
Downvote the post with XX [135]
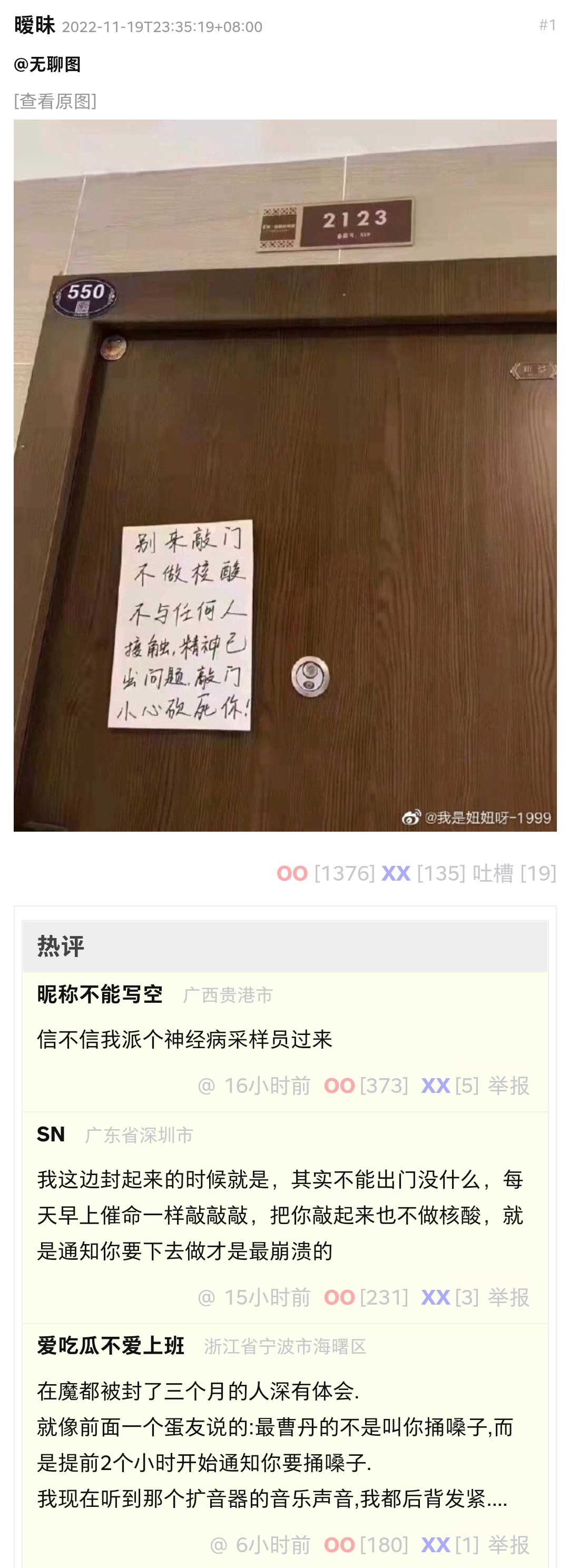(x=396, y=873)
